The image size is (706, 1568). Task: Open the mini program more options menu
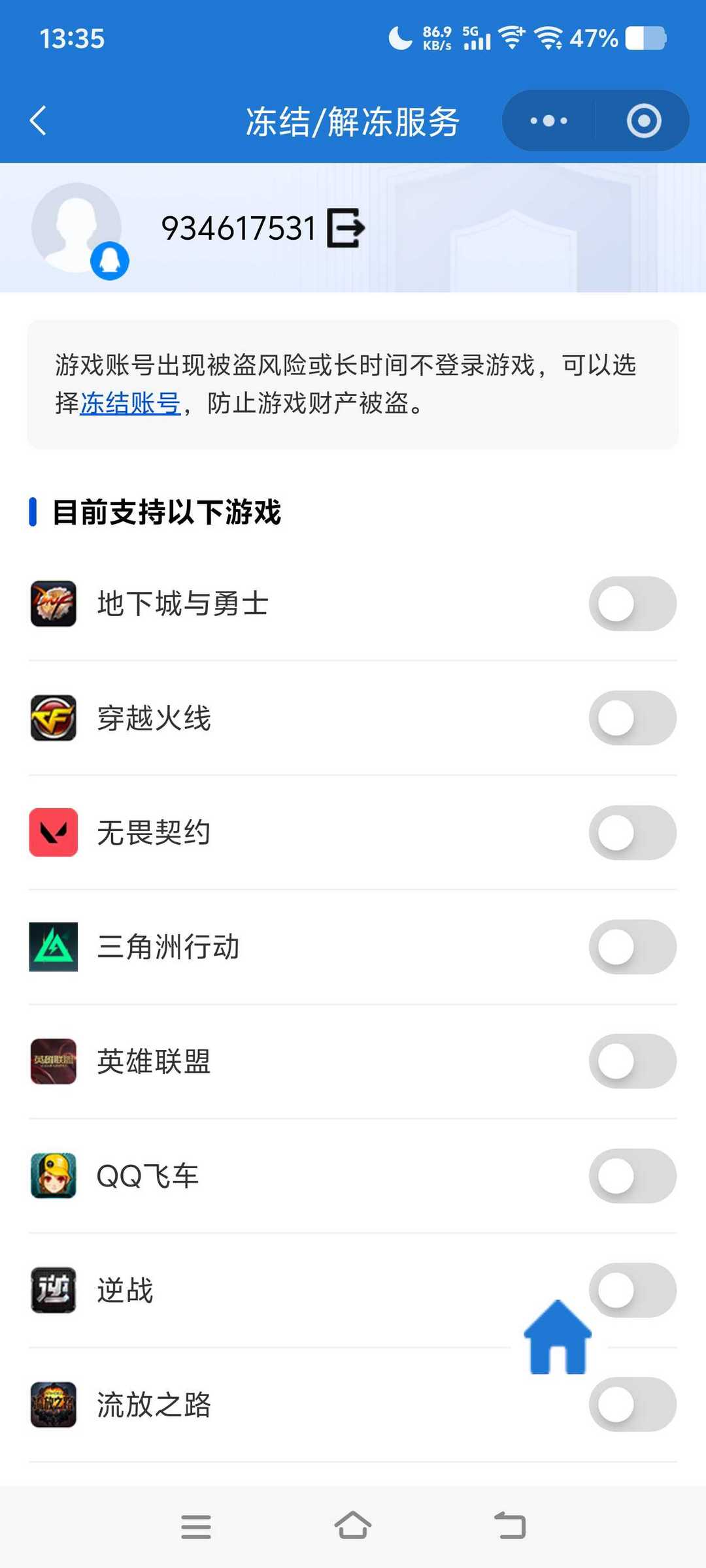[x=548, y=121]
